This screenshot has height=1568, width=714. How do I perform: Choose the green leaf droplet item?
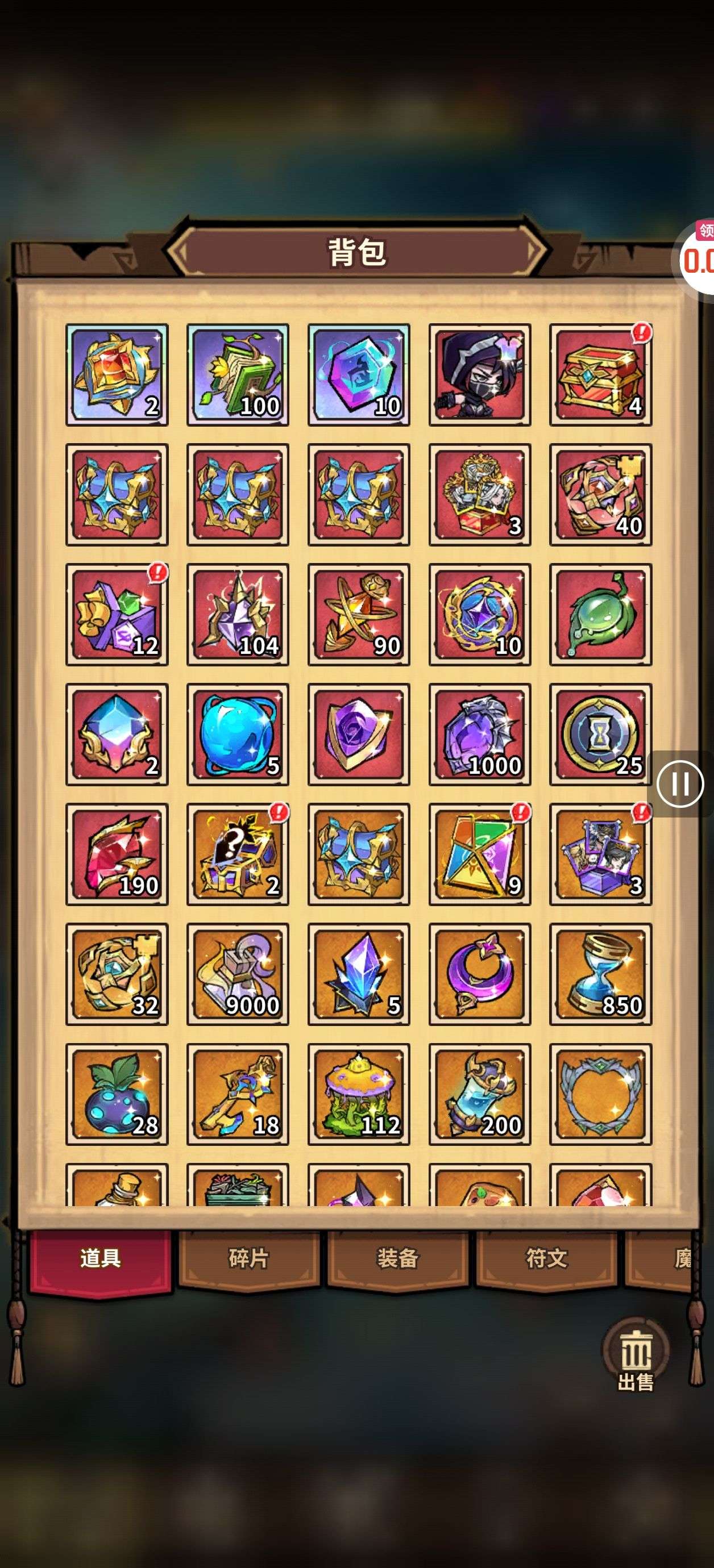click(x=601, y=614)
